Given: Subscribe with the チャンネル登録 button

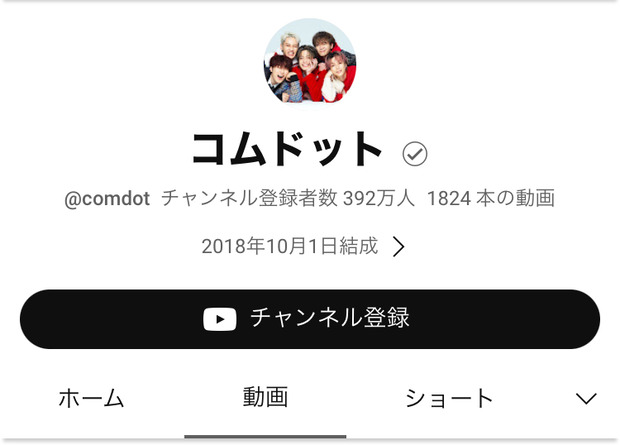Looking at the screenshot, I should click(309, 319).
